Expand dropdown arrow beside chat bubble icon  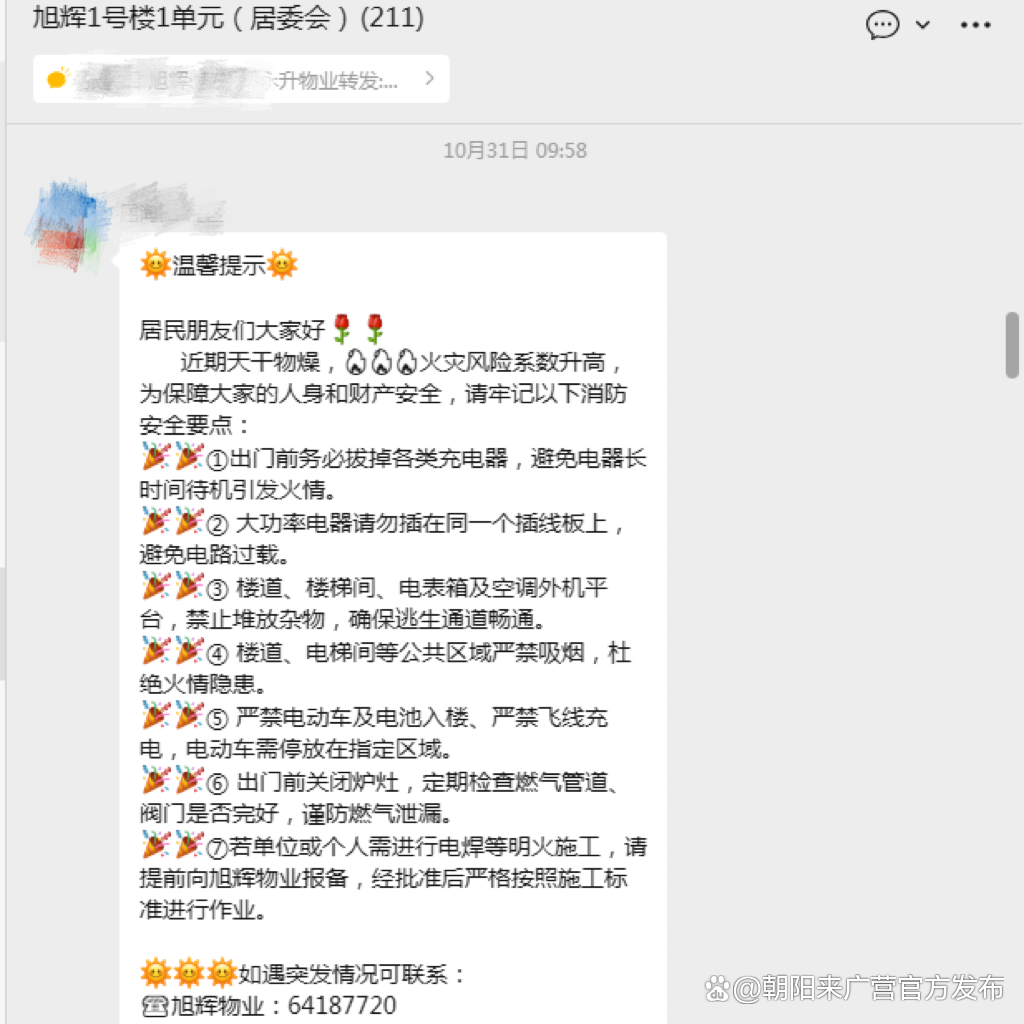coord(922,25)
